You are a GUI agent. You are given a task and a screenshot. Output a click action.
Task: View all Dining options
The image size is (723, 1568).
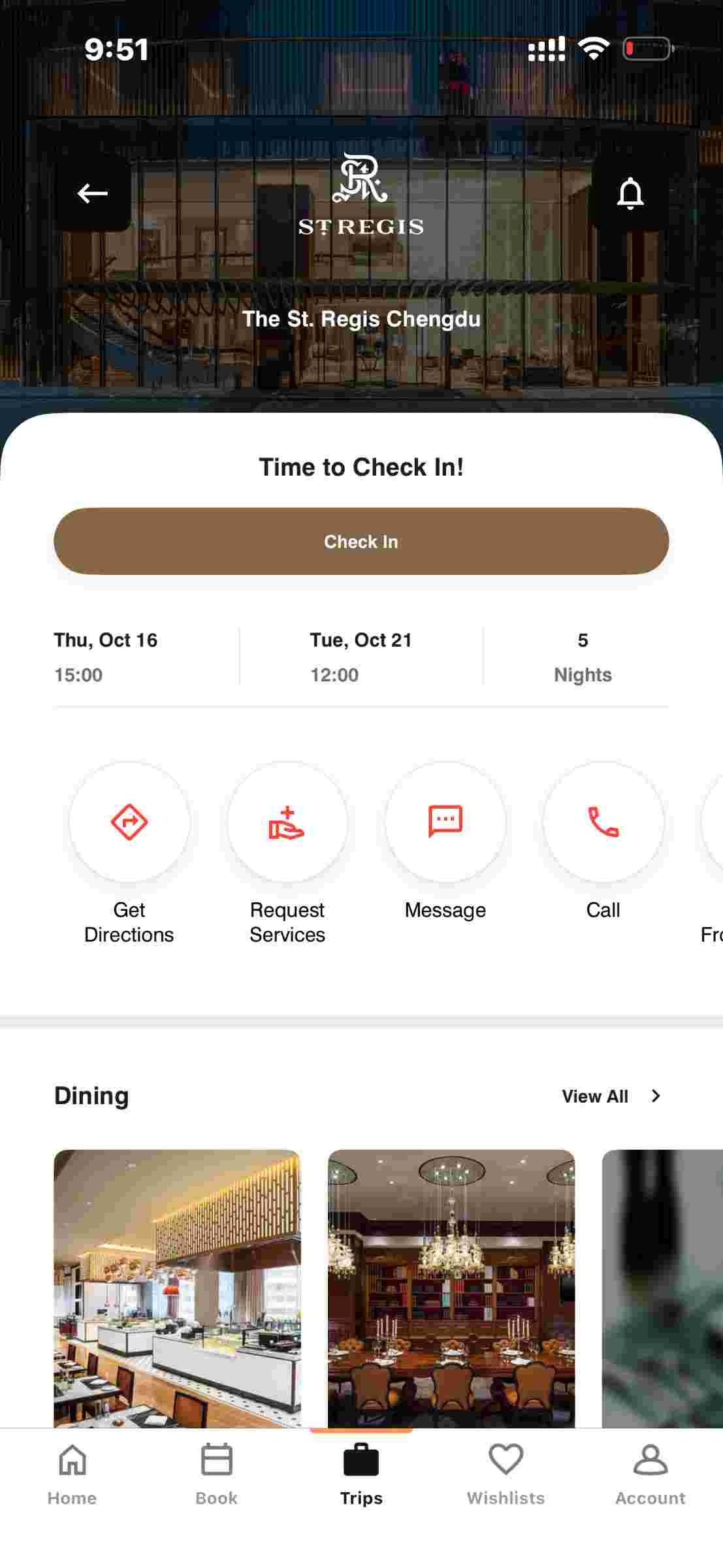pyautogui.click(x=611, y=1096)
